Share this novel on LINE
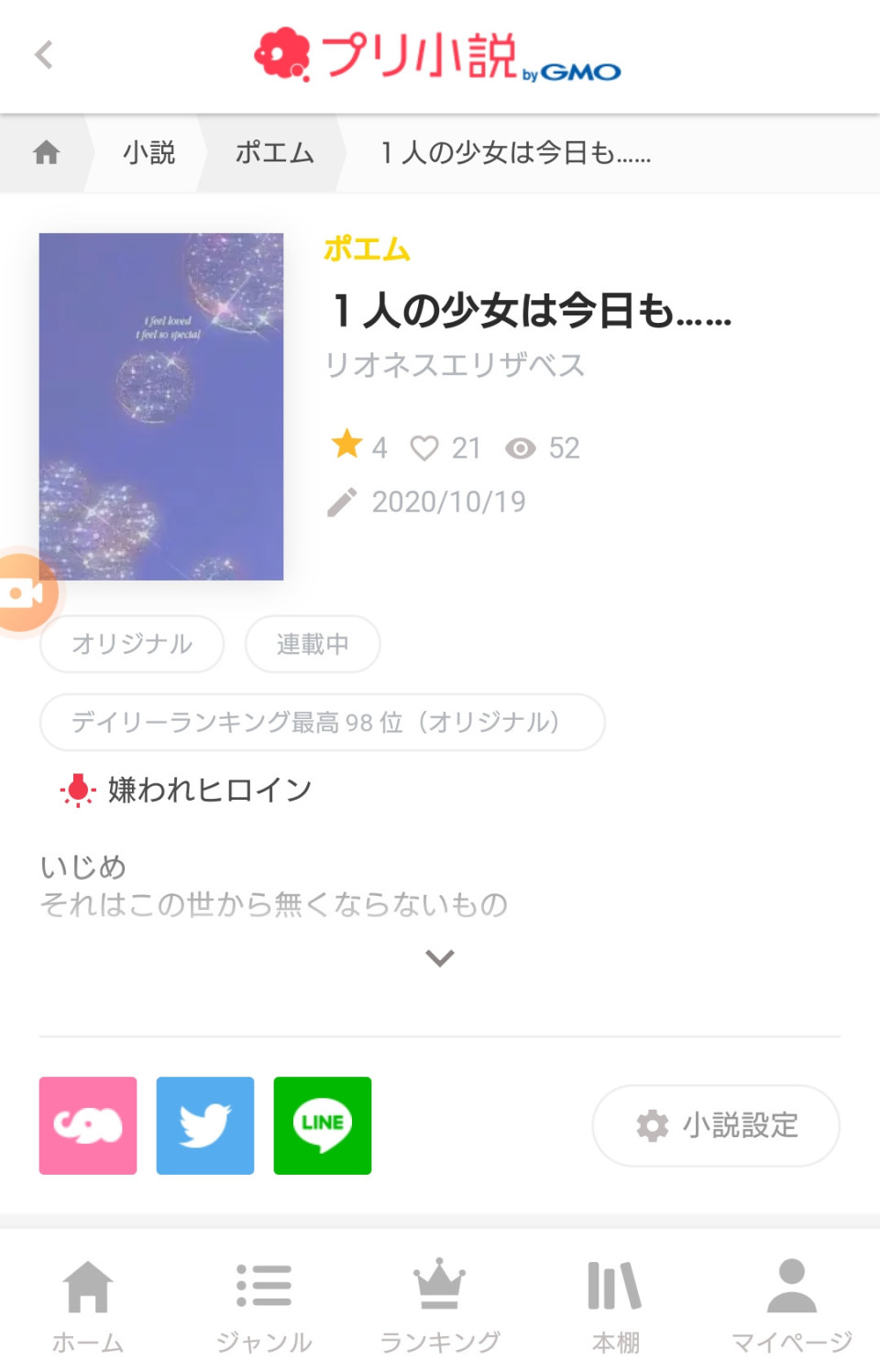 (323, 1125)
